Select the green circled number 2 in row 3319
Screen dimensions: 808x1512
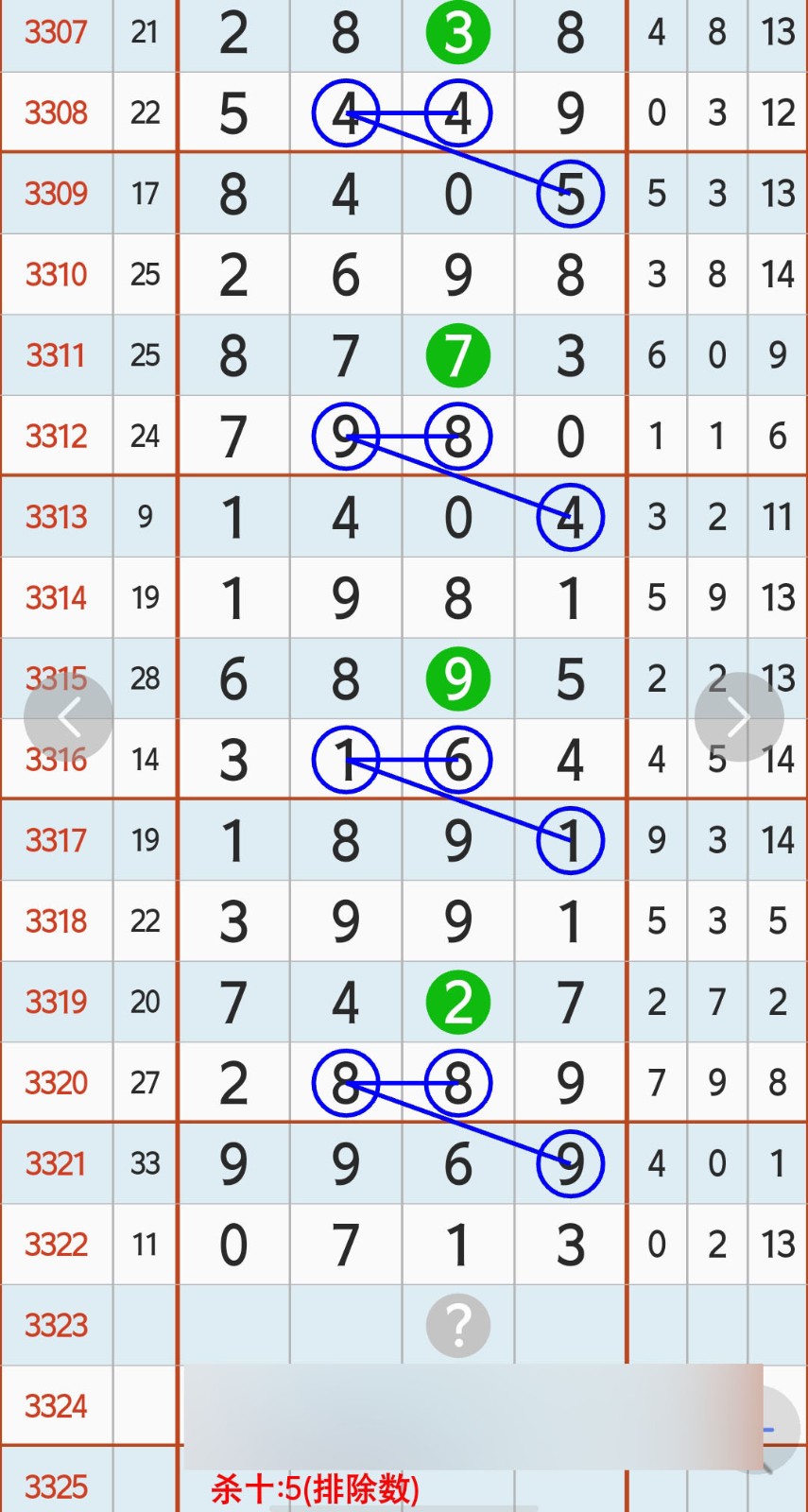457,1002
